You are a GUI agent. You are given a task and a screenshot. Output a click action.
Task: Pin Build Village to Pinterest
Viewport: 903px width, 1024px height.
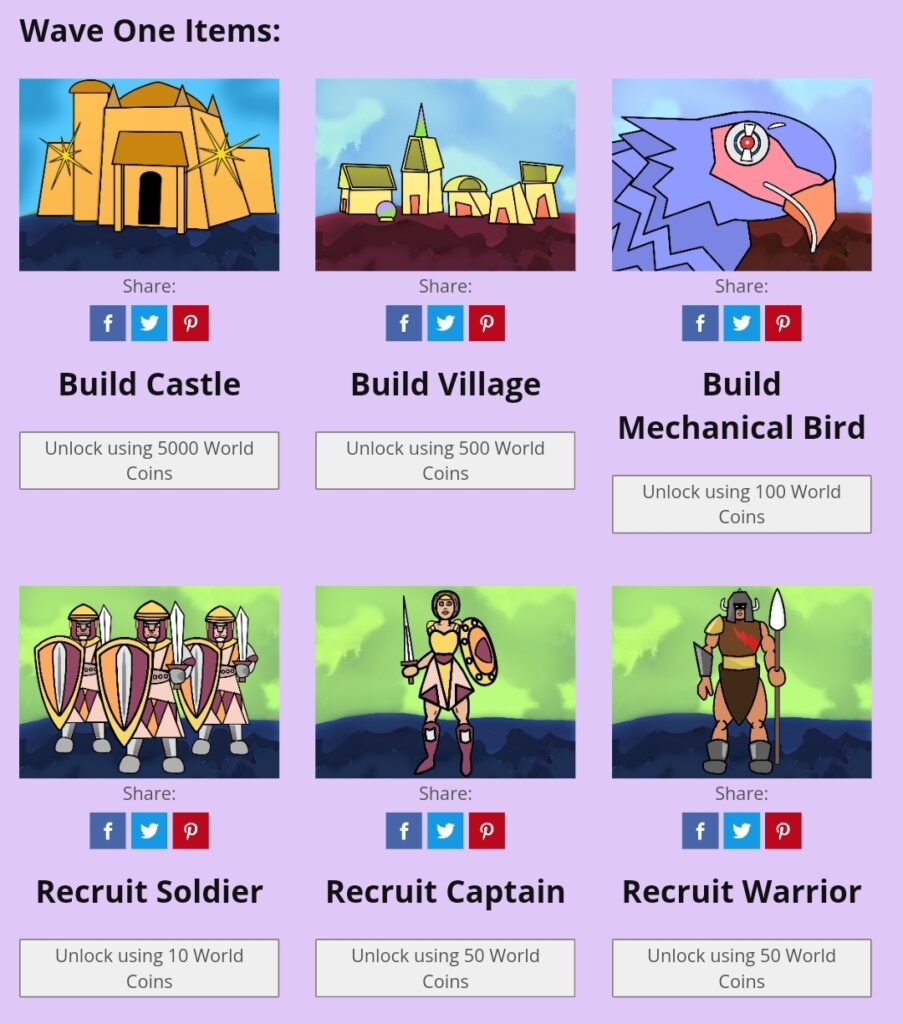487,323
